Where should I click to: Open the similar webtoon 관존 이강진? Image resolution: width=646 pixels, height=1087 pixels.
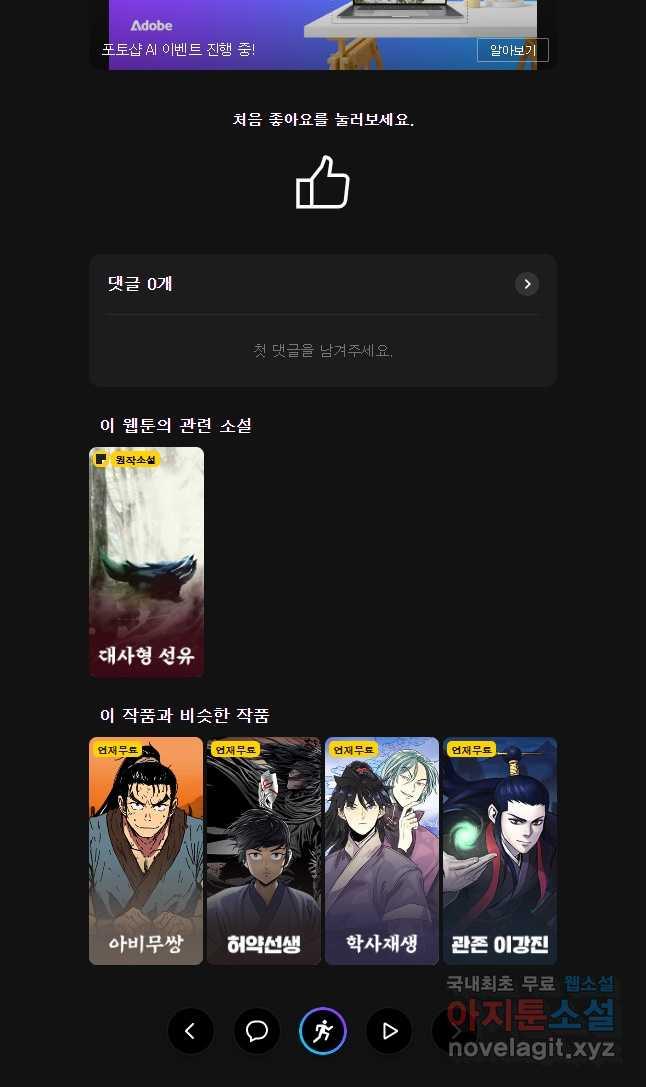click(499, 850)
